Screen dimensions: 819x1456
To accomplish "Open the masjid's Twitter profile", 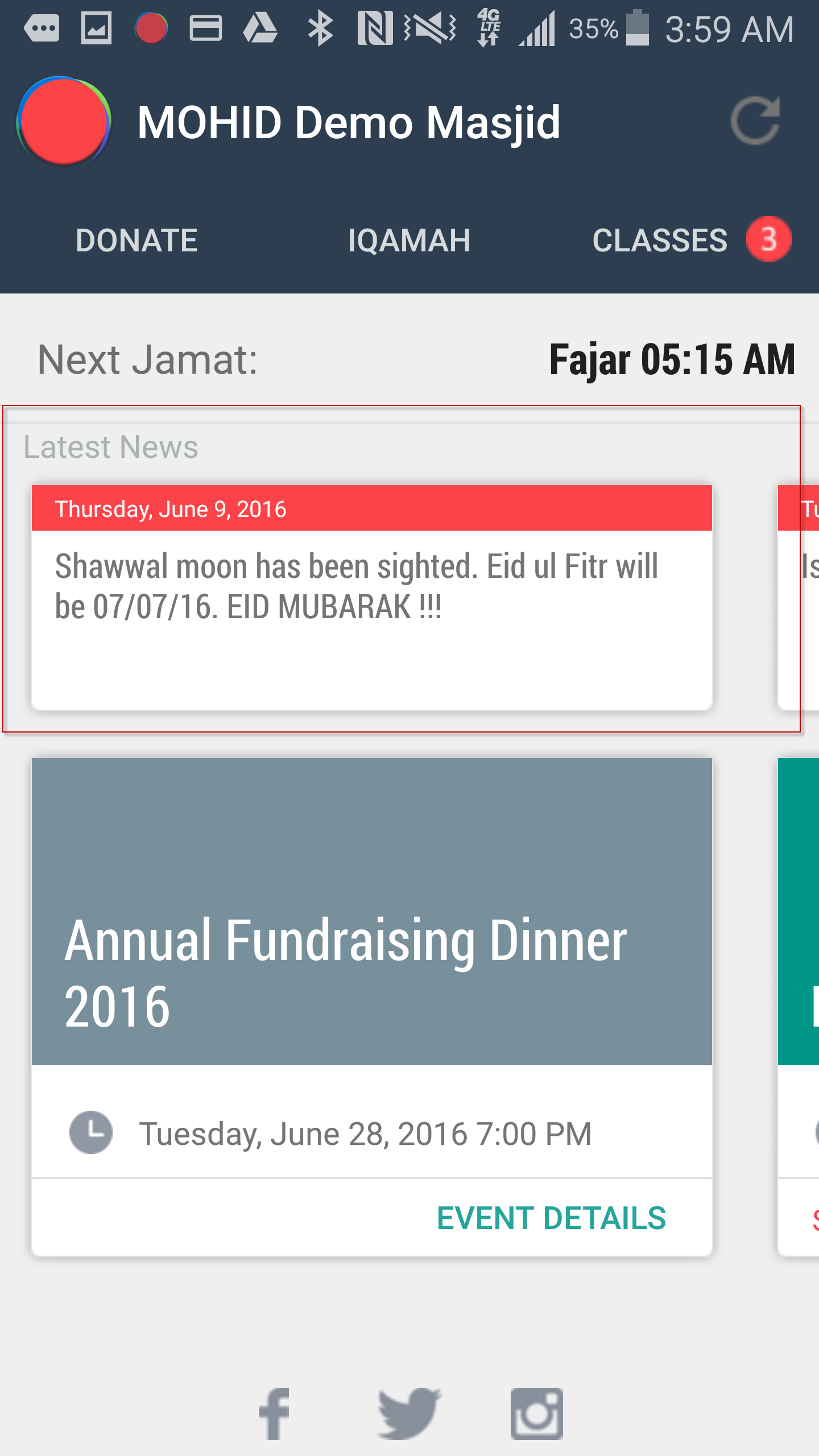I will pyautogui.click(x=409, y=1414).
